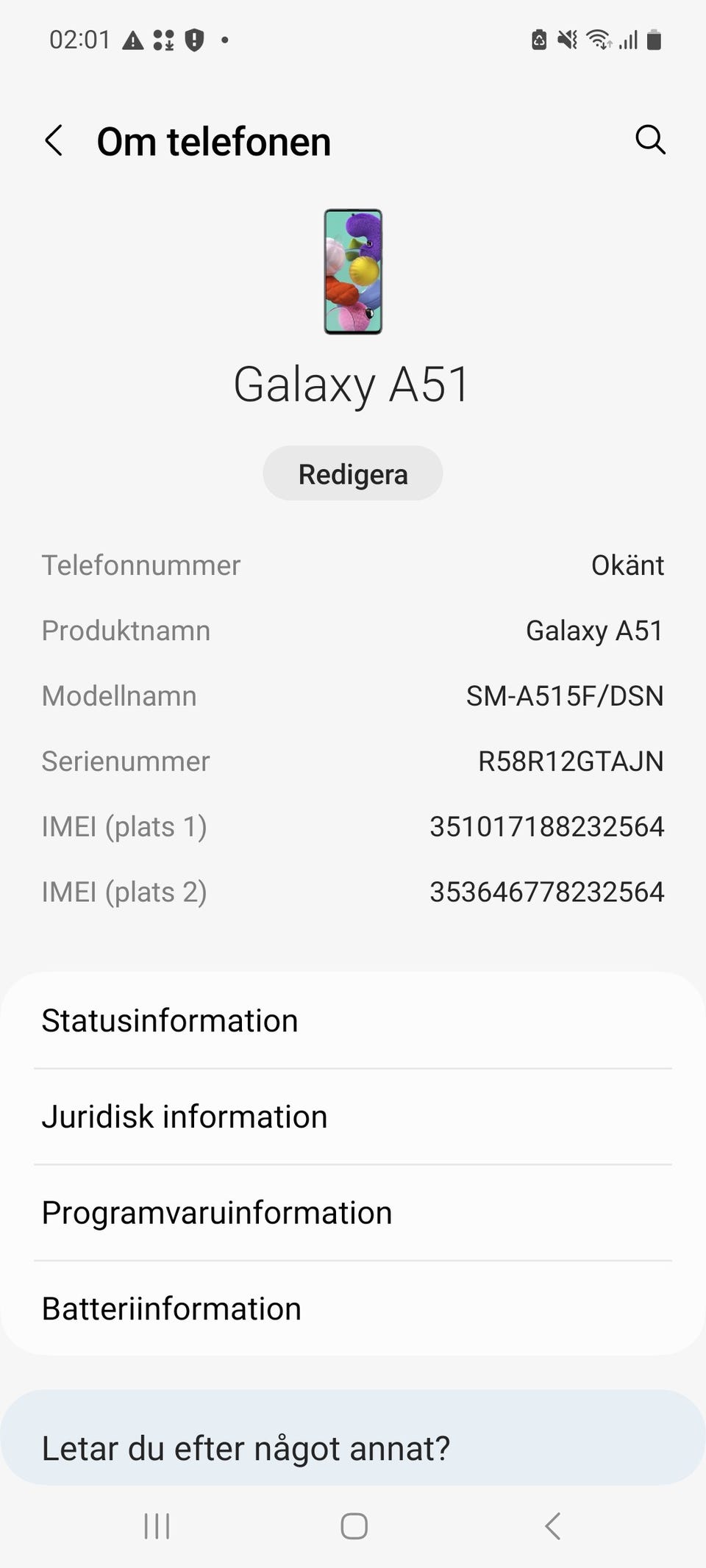Screen dimensions: 706x1568
Task: Open Programvaruinformation
Action: (217, 1213)
